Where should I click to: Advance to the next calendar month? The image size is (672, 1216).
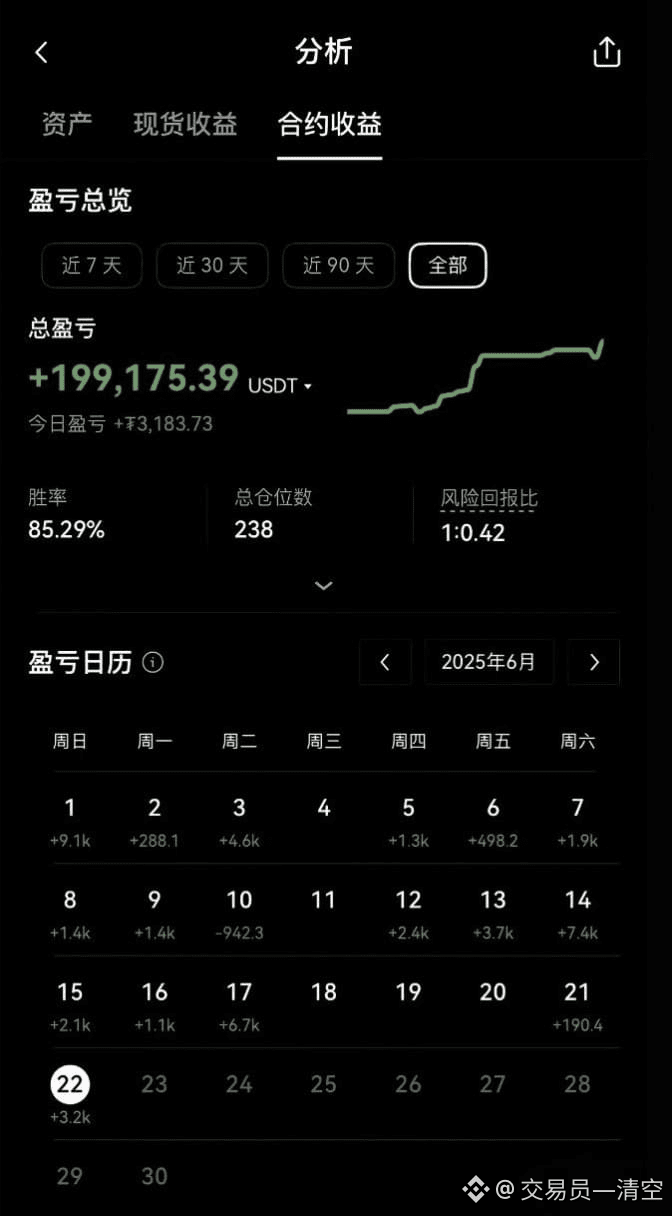point(594,662)
